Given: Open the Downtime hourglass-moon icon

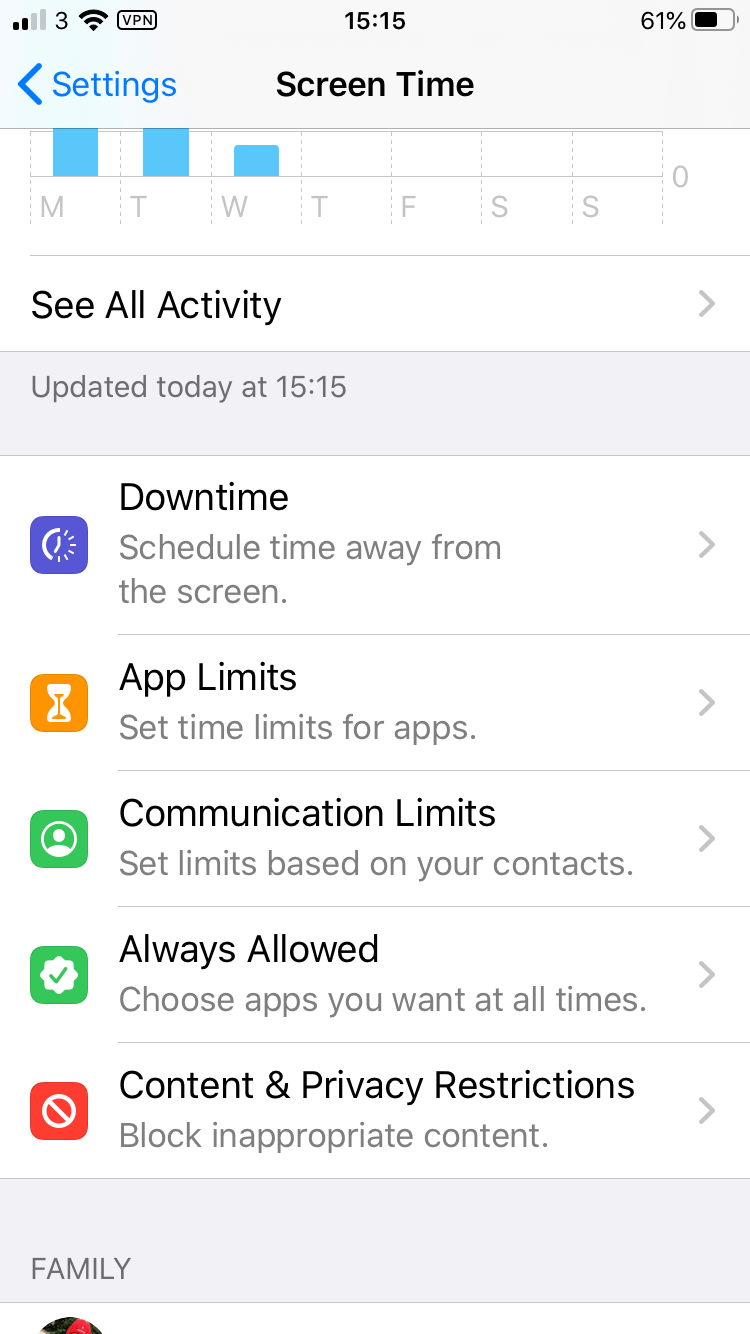Looking at the screenshot, I should [x=58, y=545].
